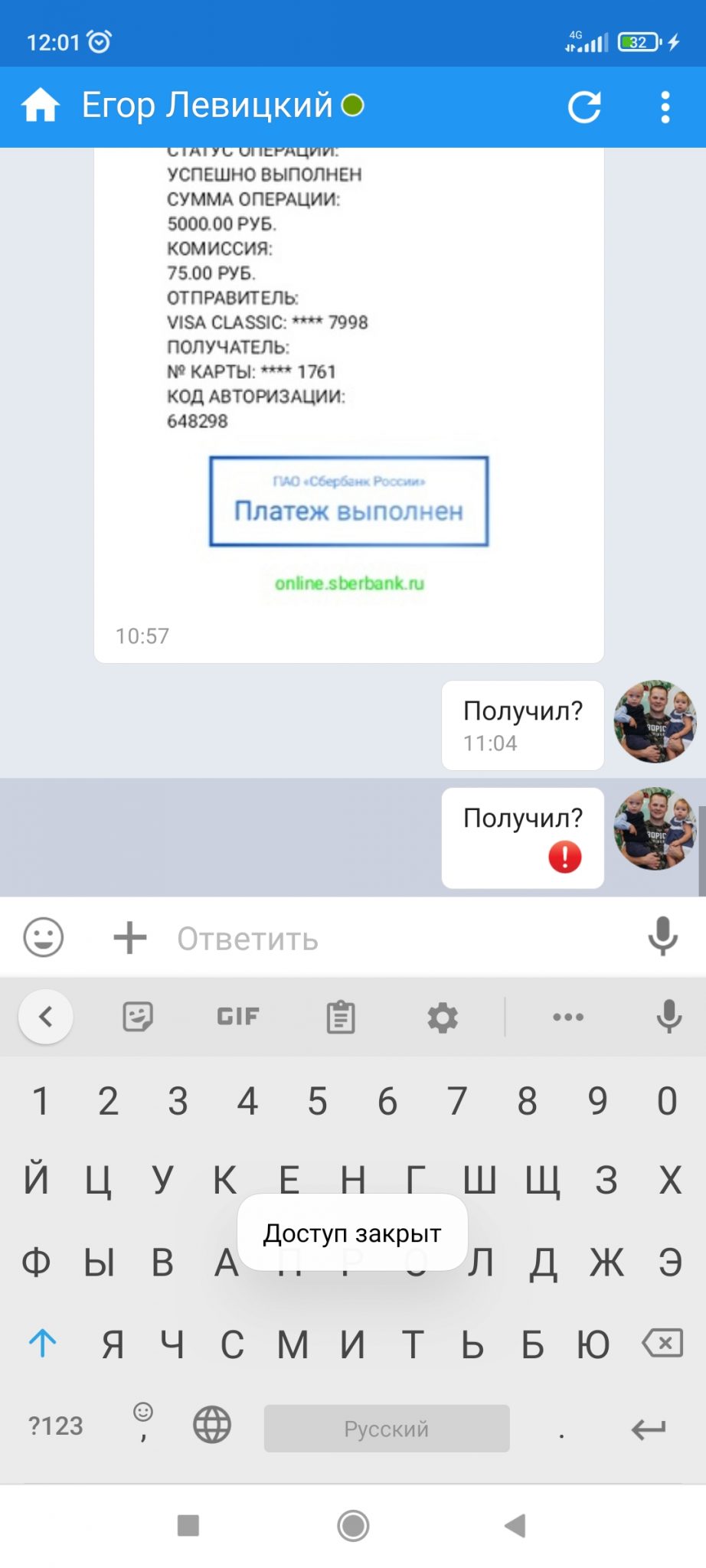Screen dimensions: 706x1568
Task: Open keyboard settings gear
Action: point(443,1018)
